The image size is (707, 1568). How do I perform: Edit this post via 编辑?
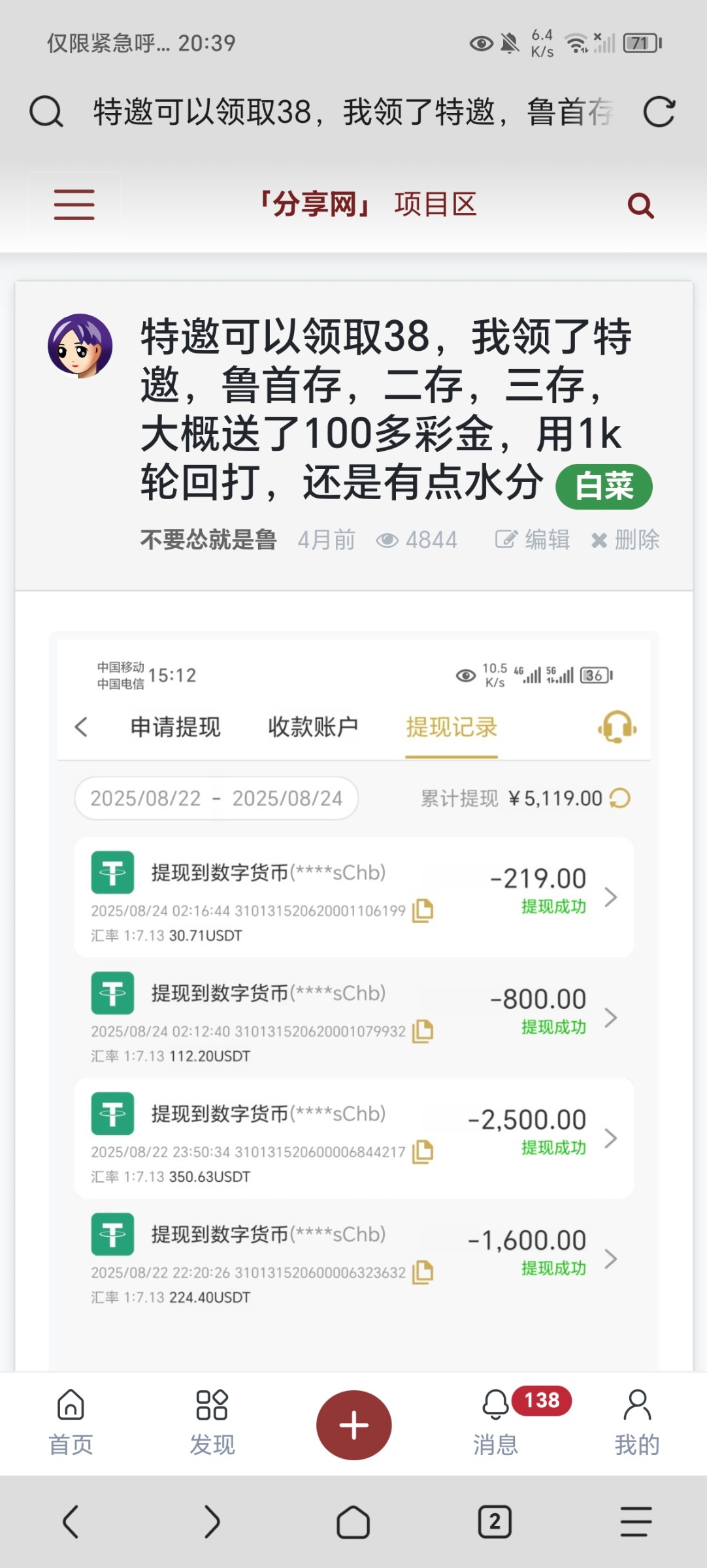(533, 540)
